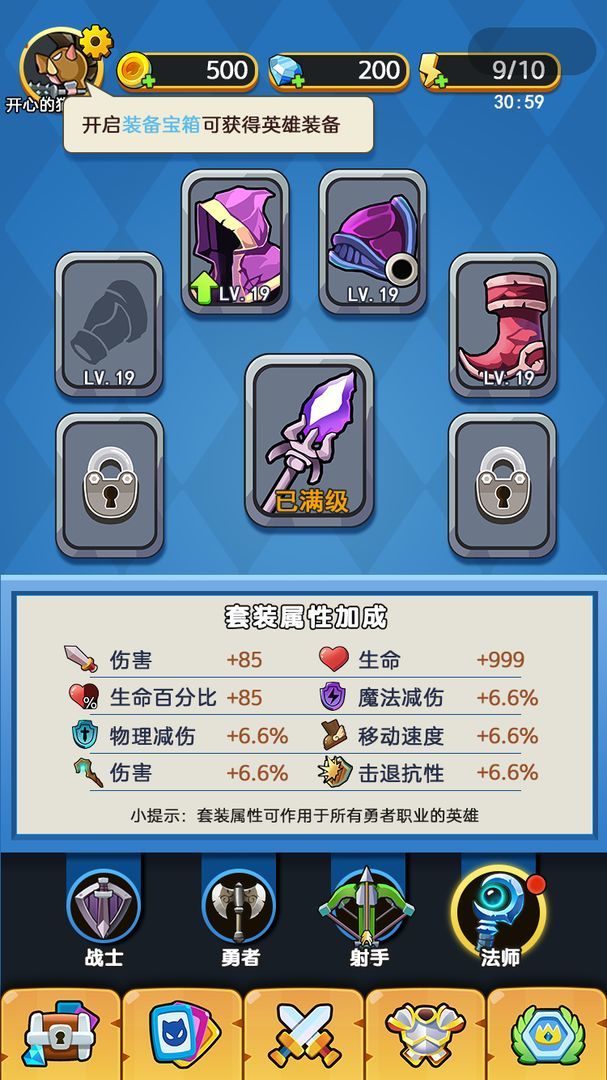Tap the locked slot under the gloves
The image size is (607, 1080).
point(109,485)
